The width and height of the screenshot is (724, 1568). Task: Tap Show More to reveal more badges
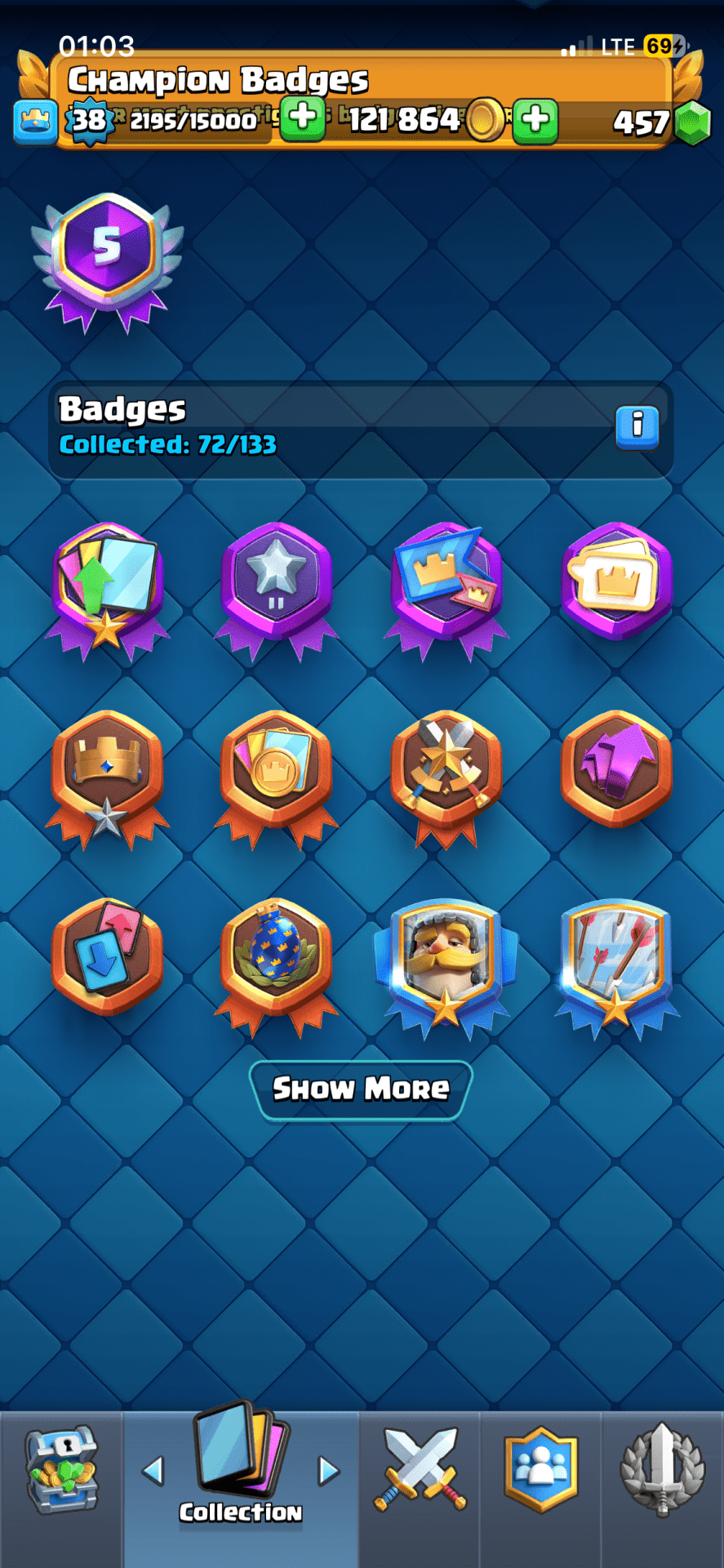[x=361, y=1089]
